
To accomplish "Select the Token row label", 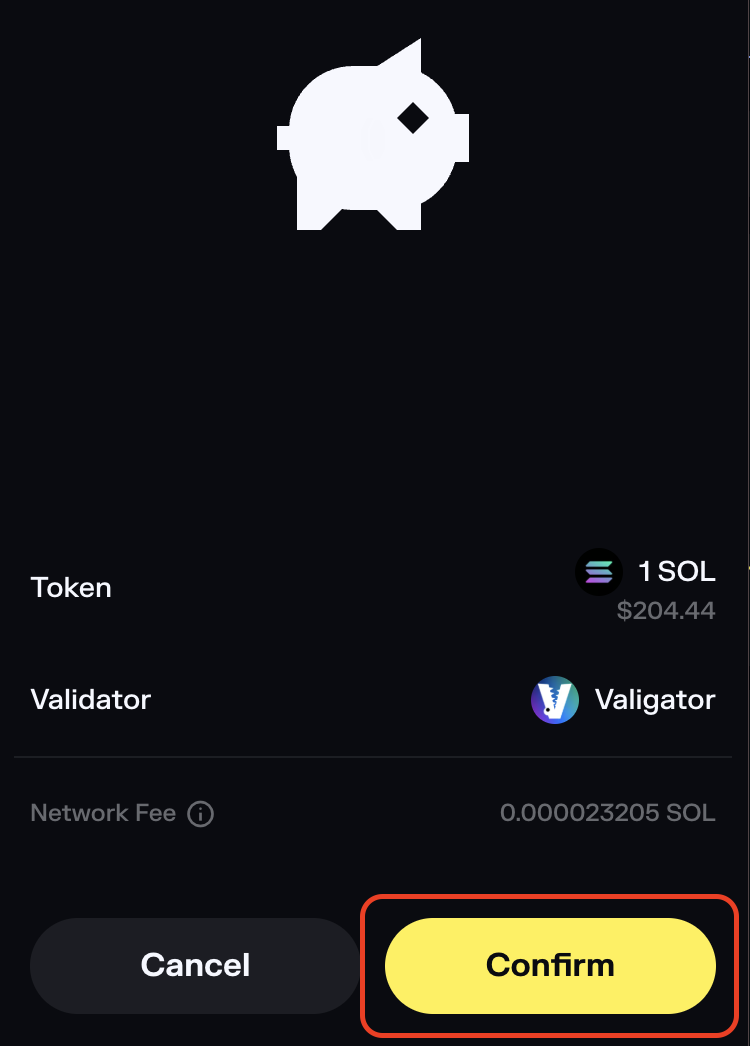I will (70, 587).
